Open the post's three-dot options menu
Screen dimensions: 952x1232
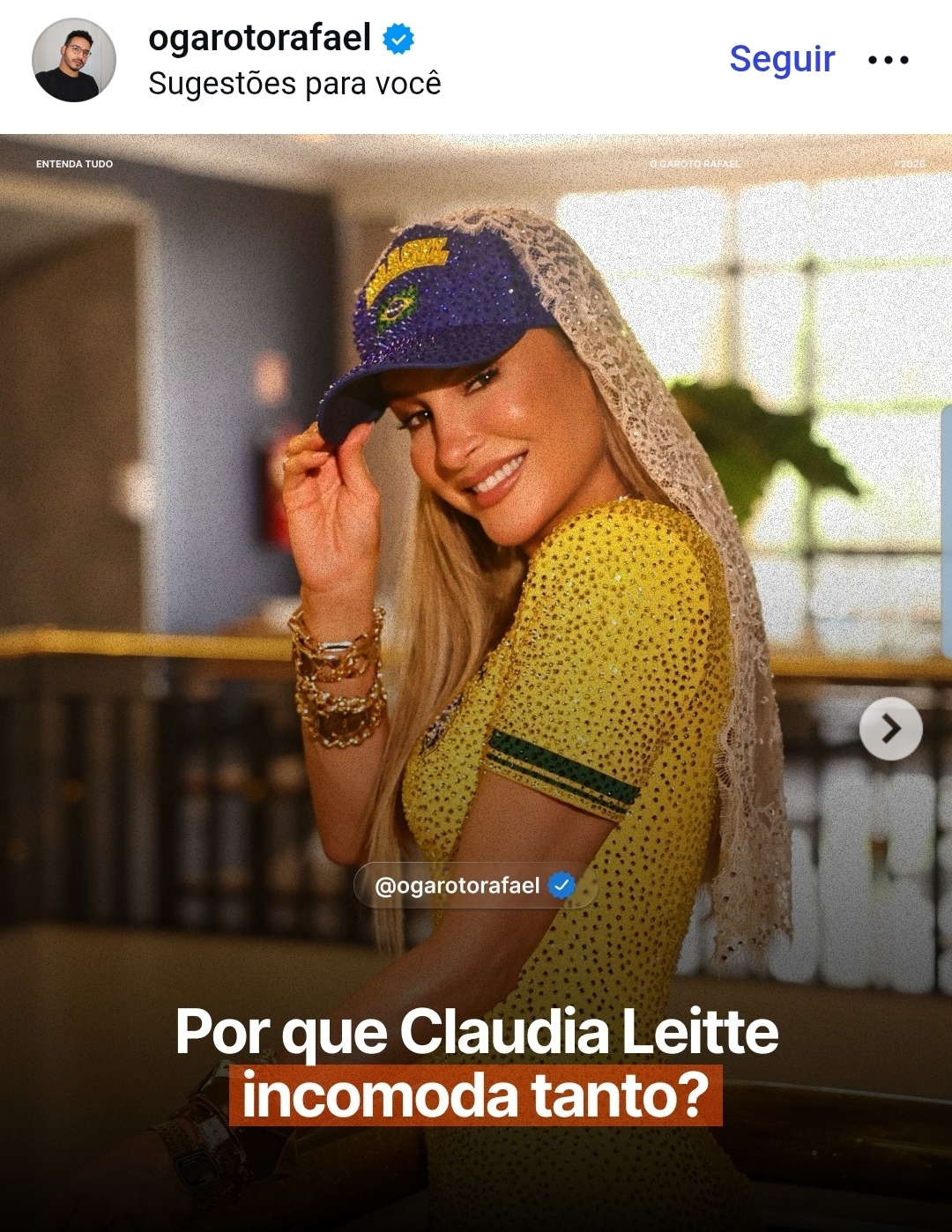point(888,60)
